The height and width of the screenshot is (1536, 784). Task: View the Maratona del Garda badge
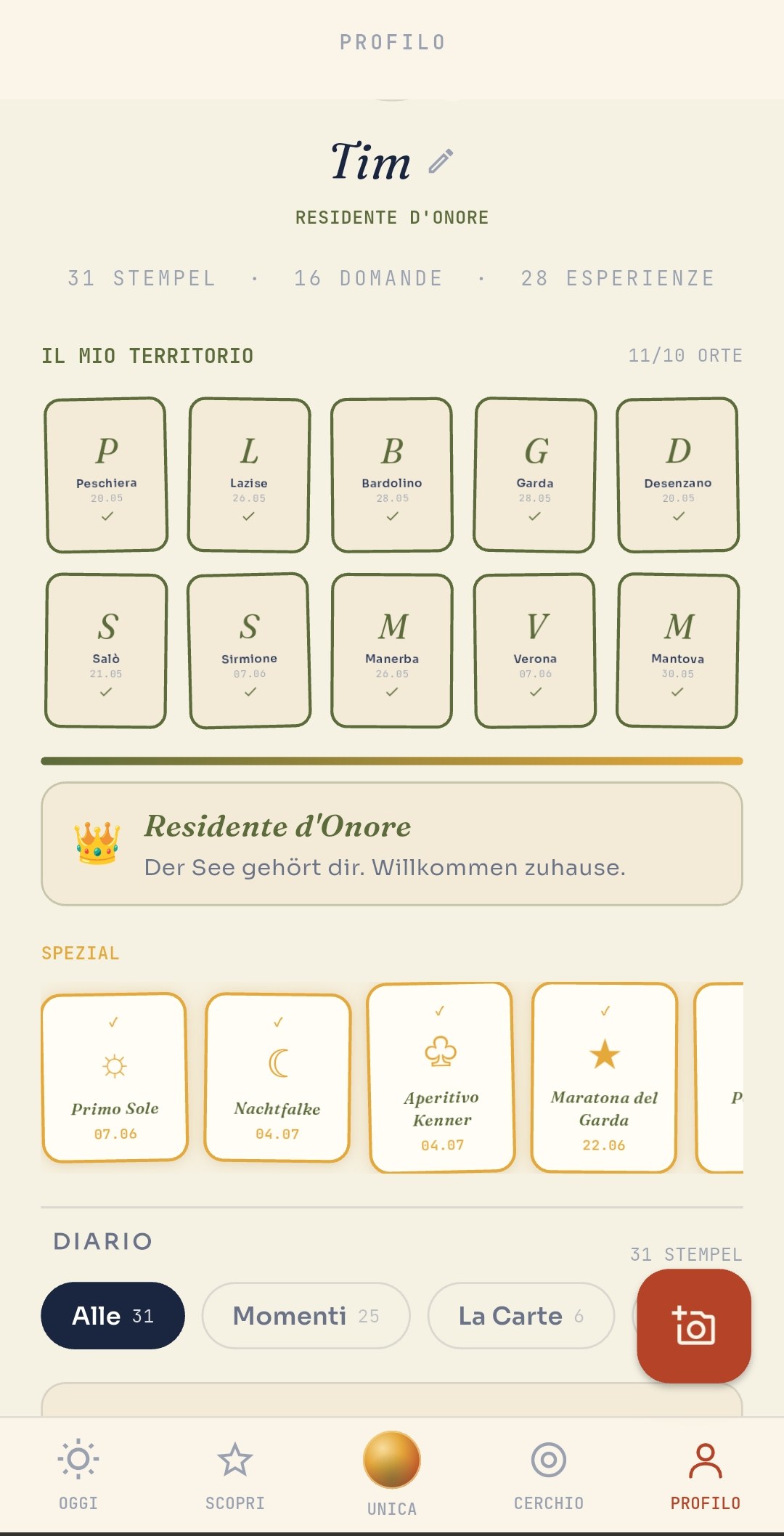[x=604, y=1078]
